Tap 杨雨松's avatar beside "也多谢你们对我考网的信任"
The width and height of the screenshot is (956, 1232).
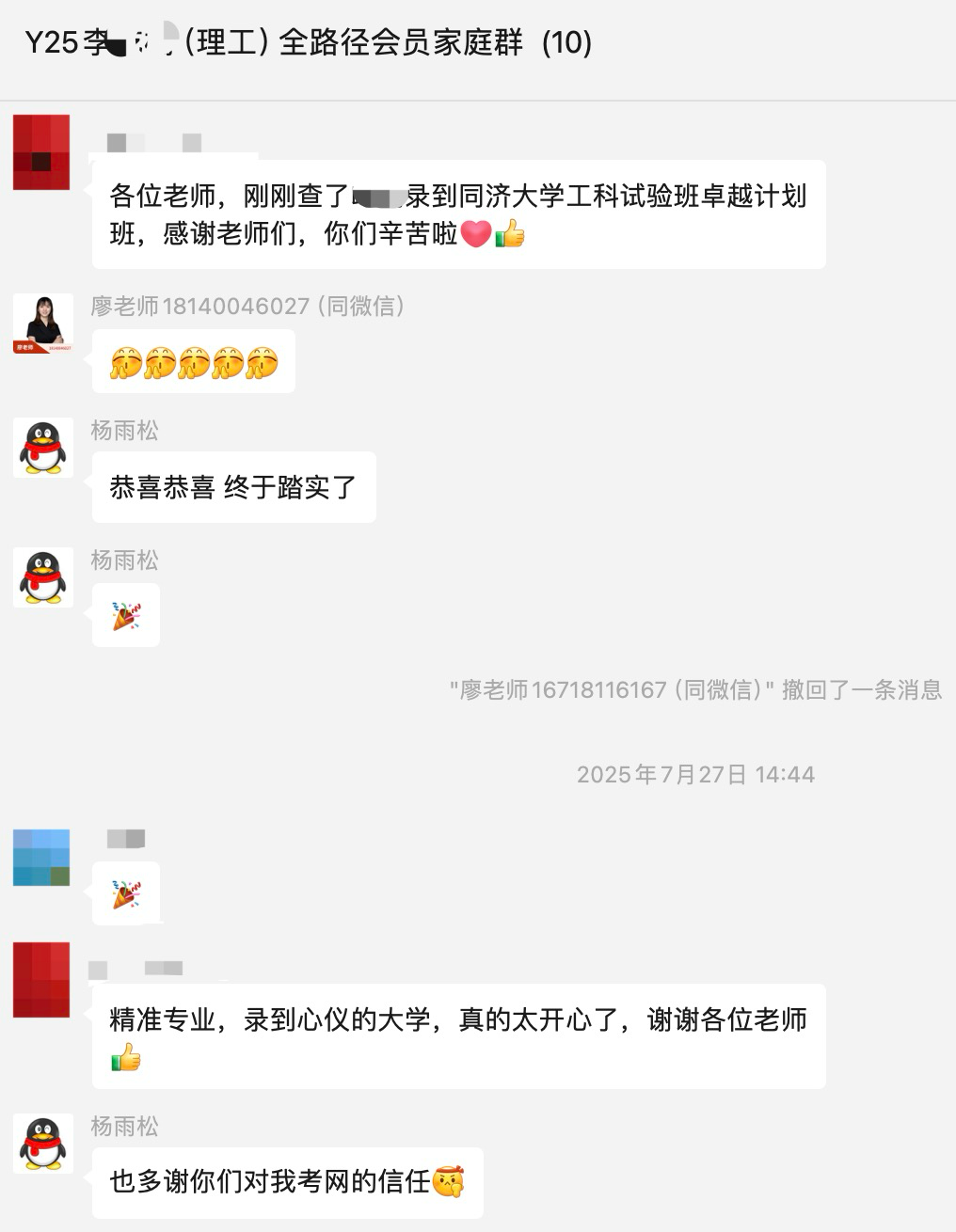coord(43,1144)
